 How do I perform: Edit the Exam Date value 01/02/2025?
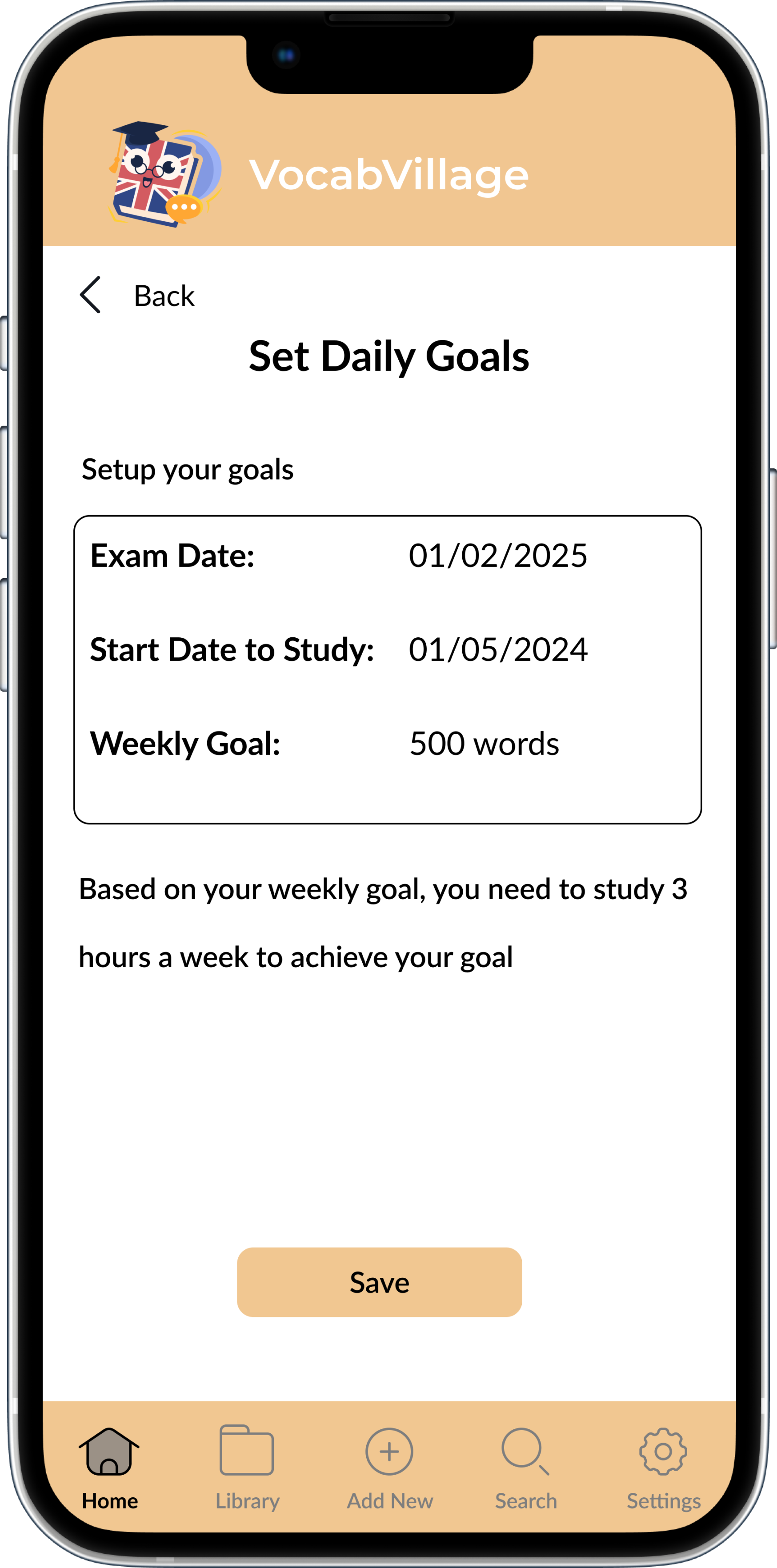[x=497, y=556]
